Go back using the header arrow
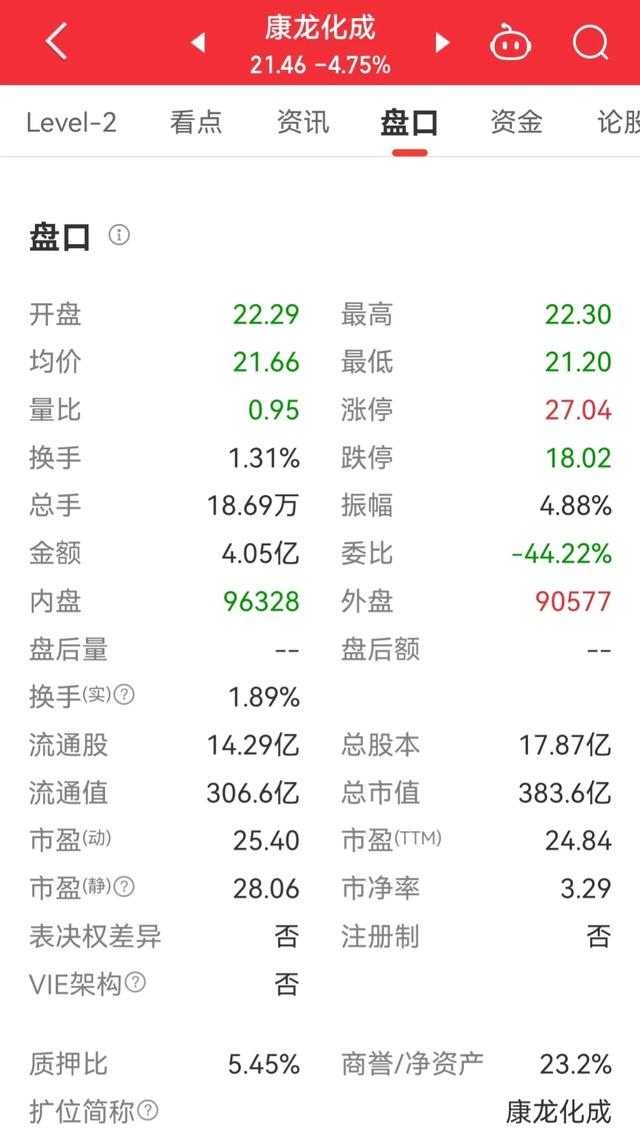 coord(57,42)
